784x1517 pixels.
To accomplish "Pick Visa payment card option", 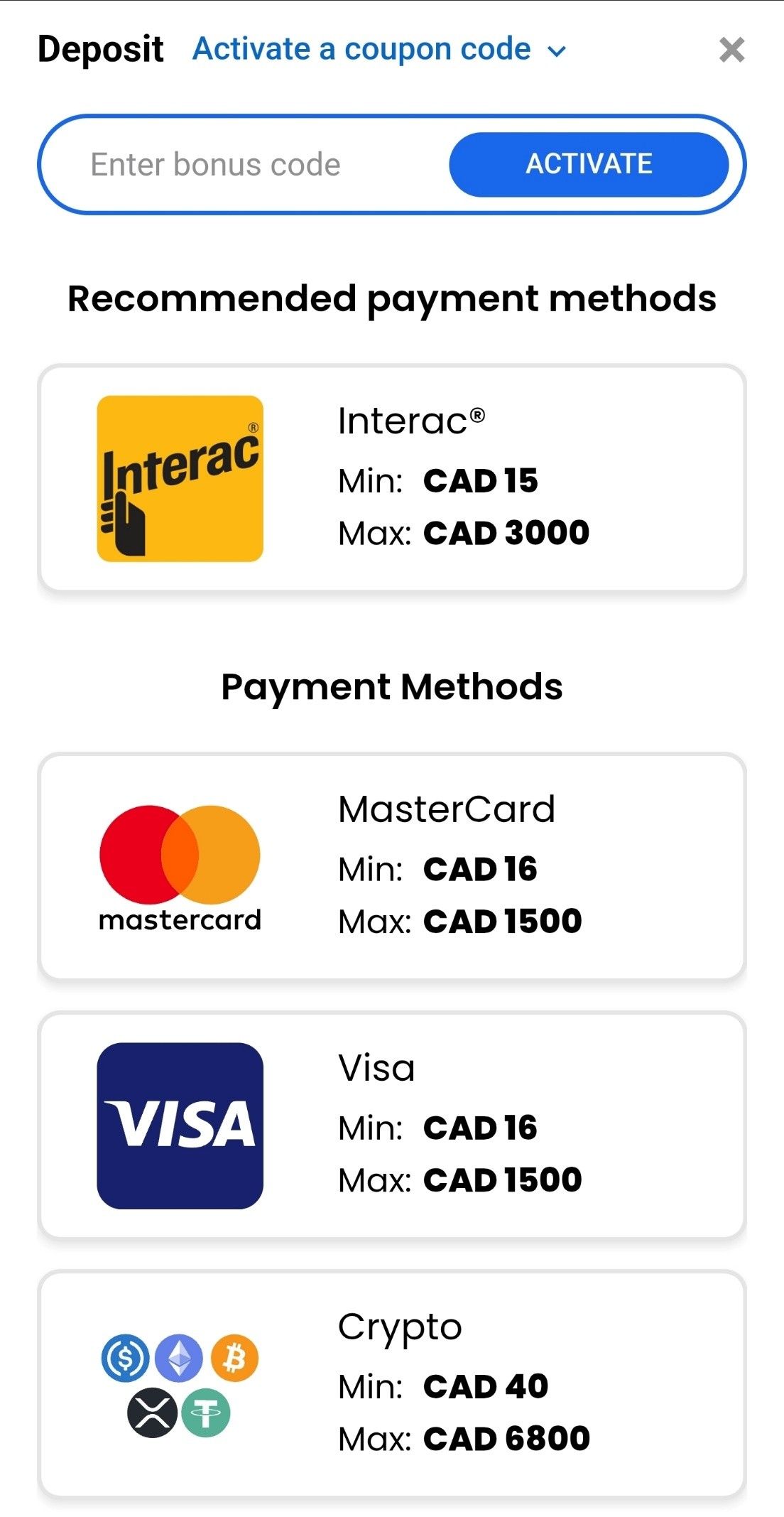I will point(392,1125).
